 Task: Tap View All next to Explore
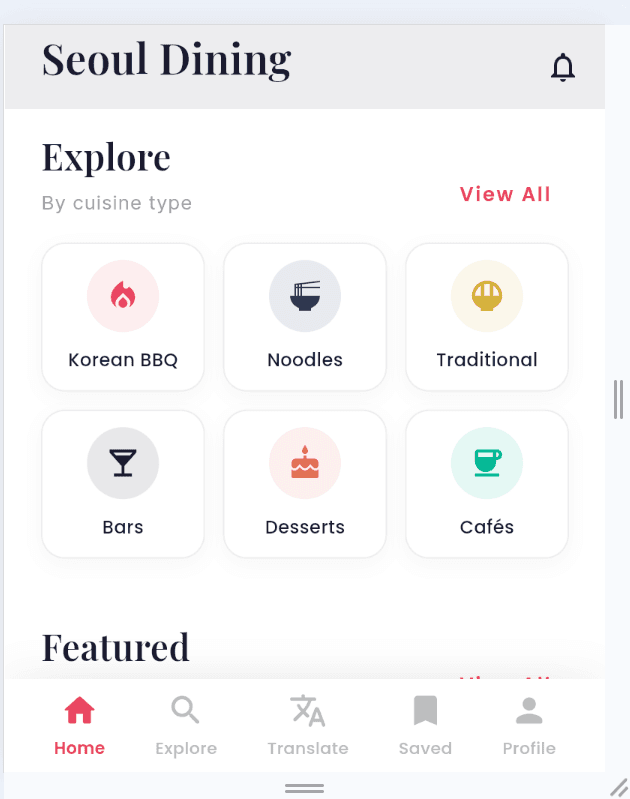click(x=505, y=194)
